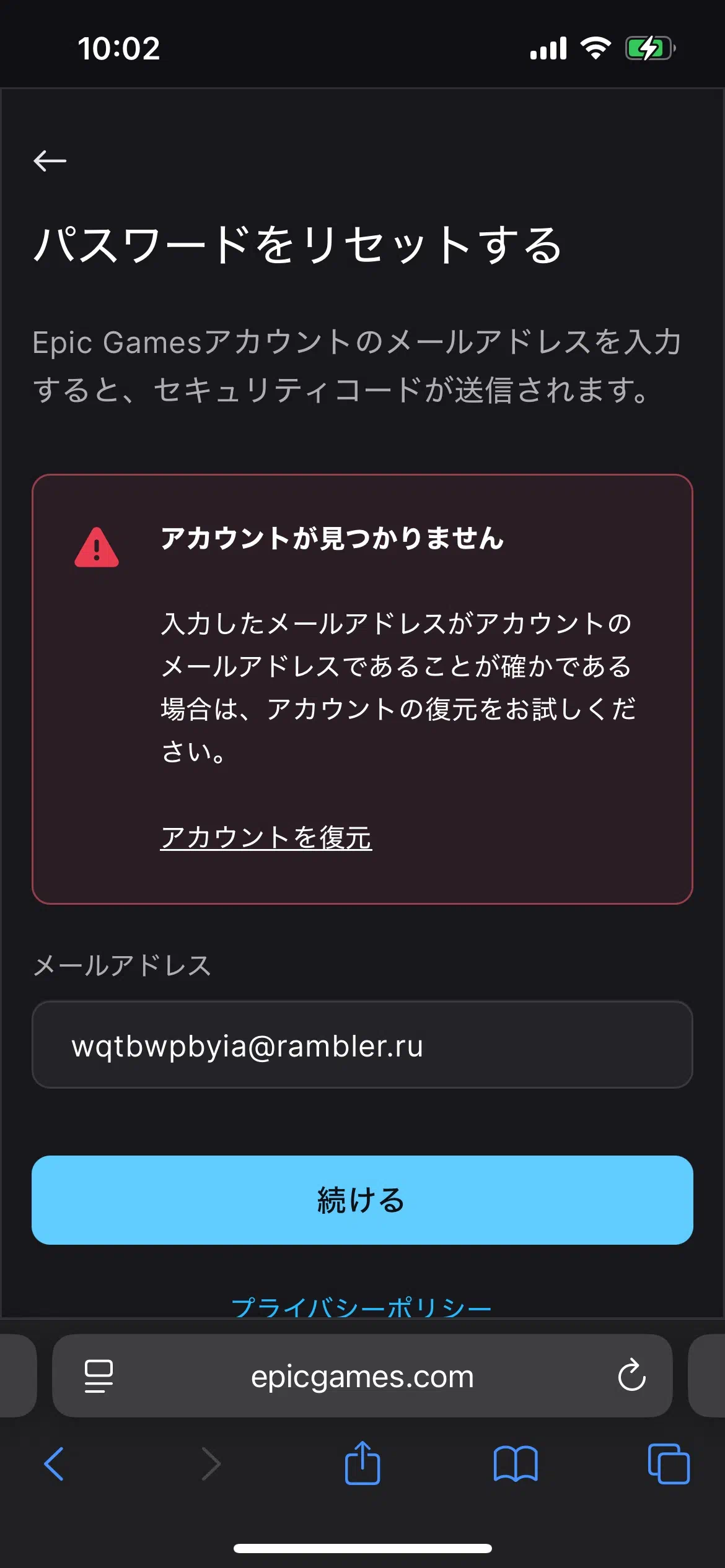
Task: Tap the 続ける button
Action: pyautogui.click(x=362, y=1200)
